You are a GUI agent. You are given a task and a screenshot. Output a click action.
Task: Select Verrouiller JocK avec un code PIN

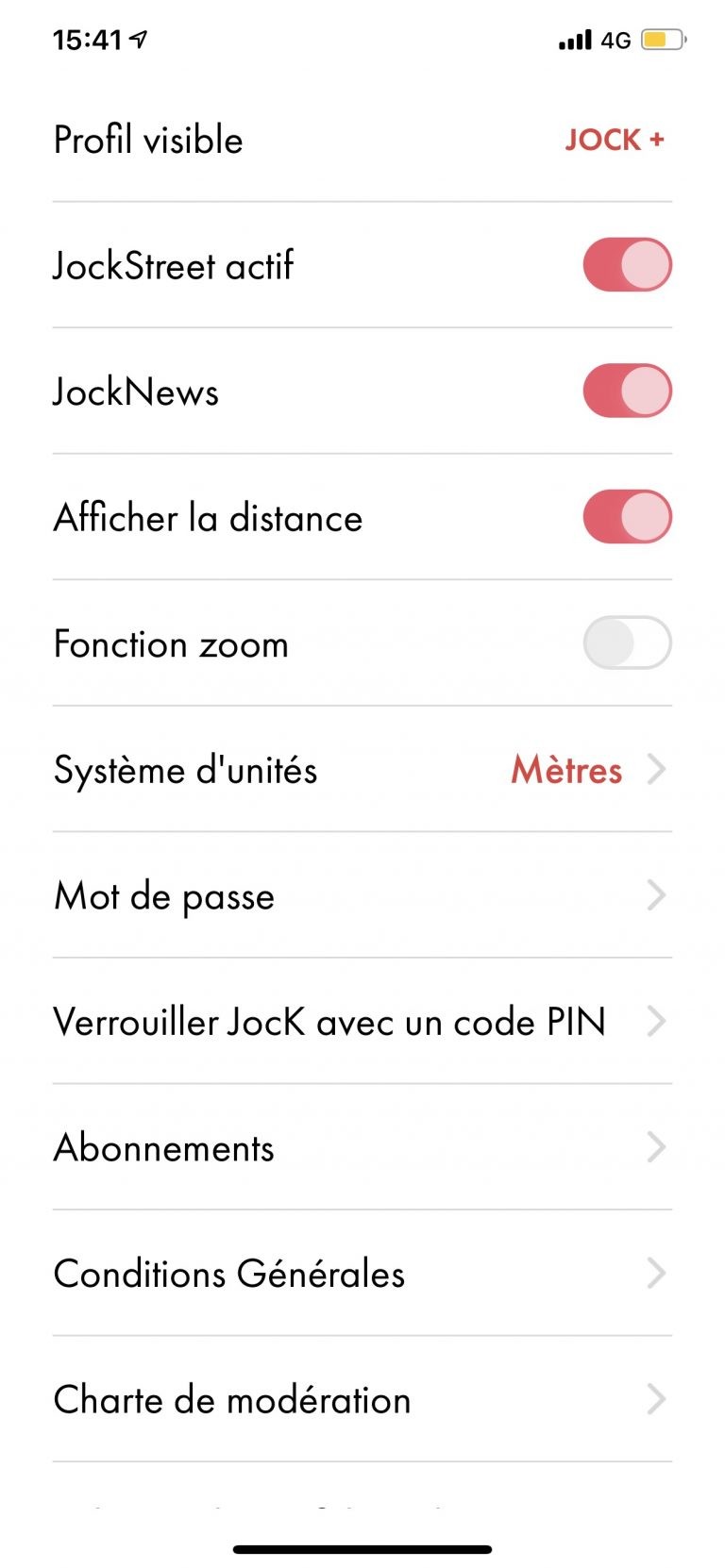pos(362,1022)
